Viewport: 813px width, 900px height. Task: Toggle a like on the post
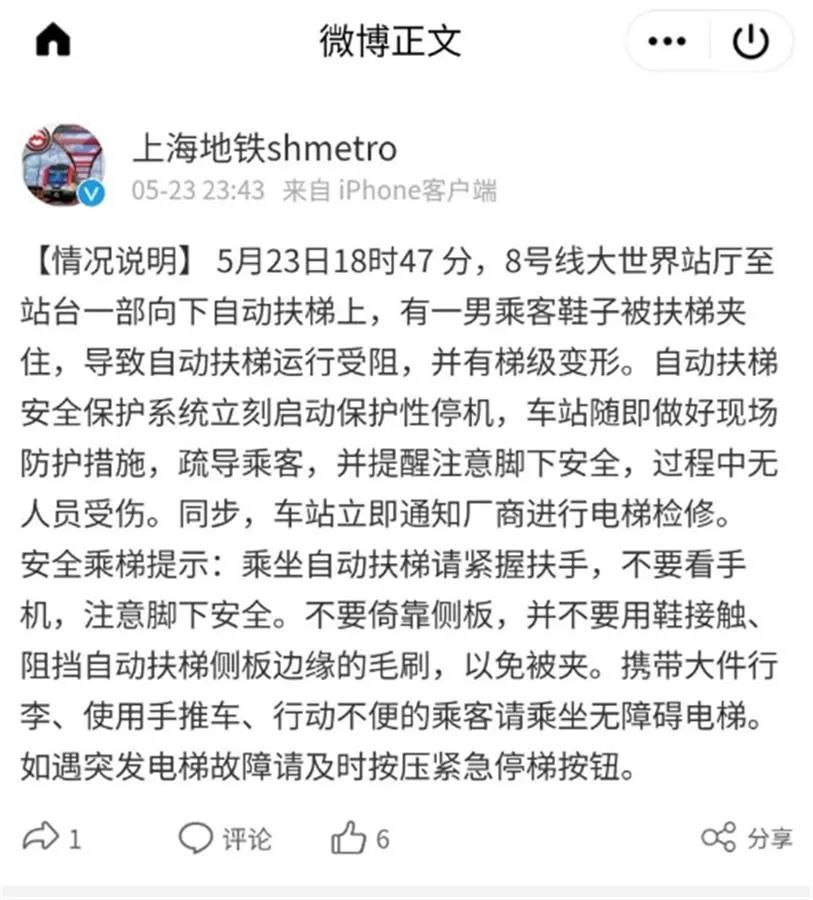[361, 840]
